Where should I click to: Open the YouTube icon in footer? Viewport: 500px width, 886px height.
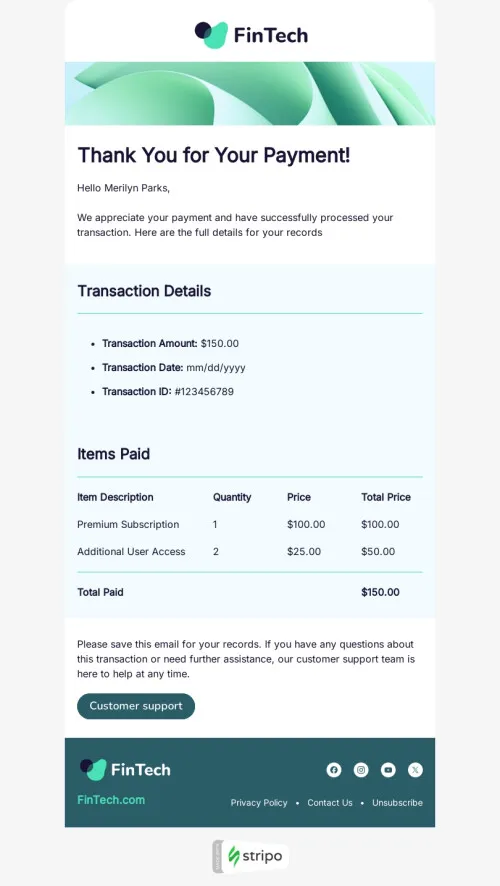[388, 770]
